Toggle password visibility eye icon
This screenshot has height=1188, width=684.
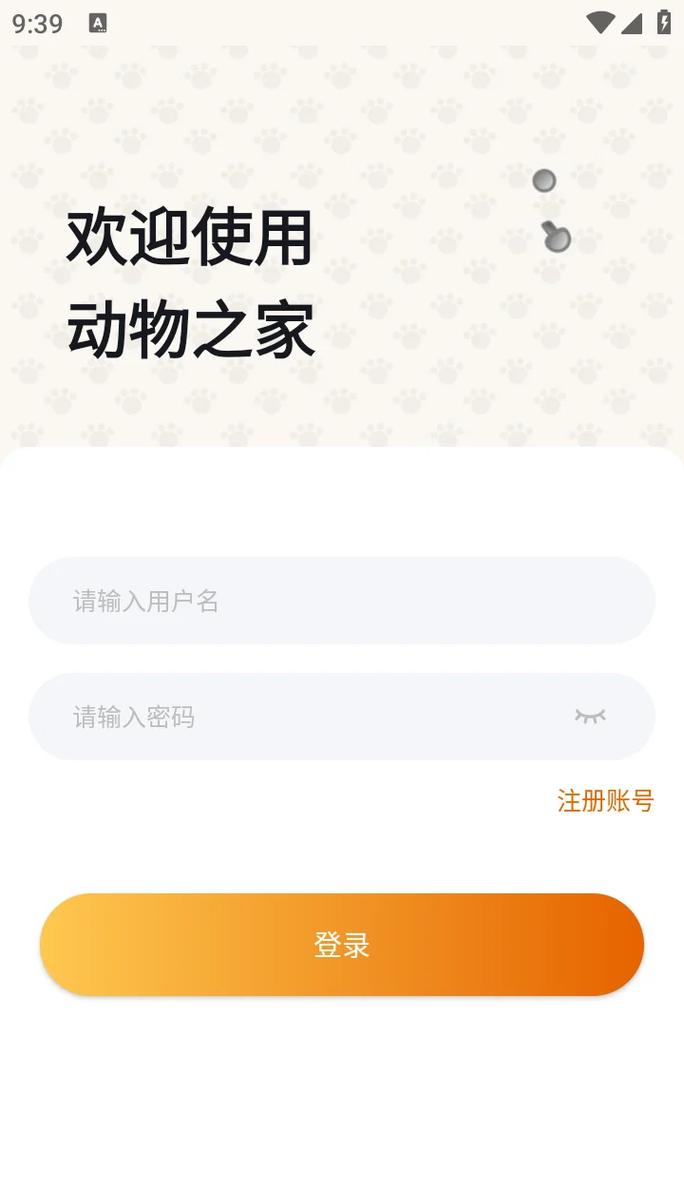point(590,716)
